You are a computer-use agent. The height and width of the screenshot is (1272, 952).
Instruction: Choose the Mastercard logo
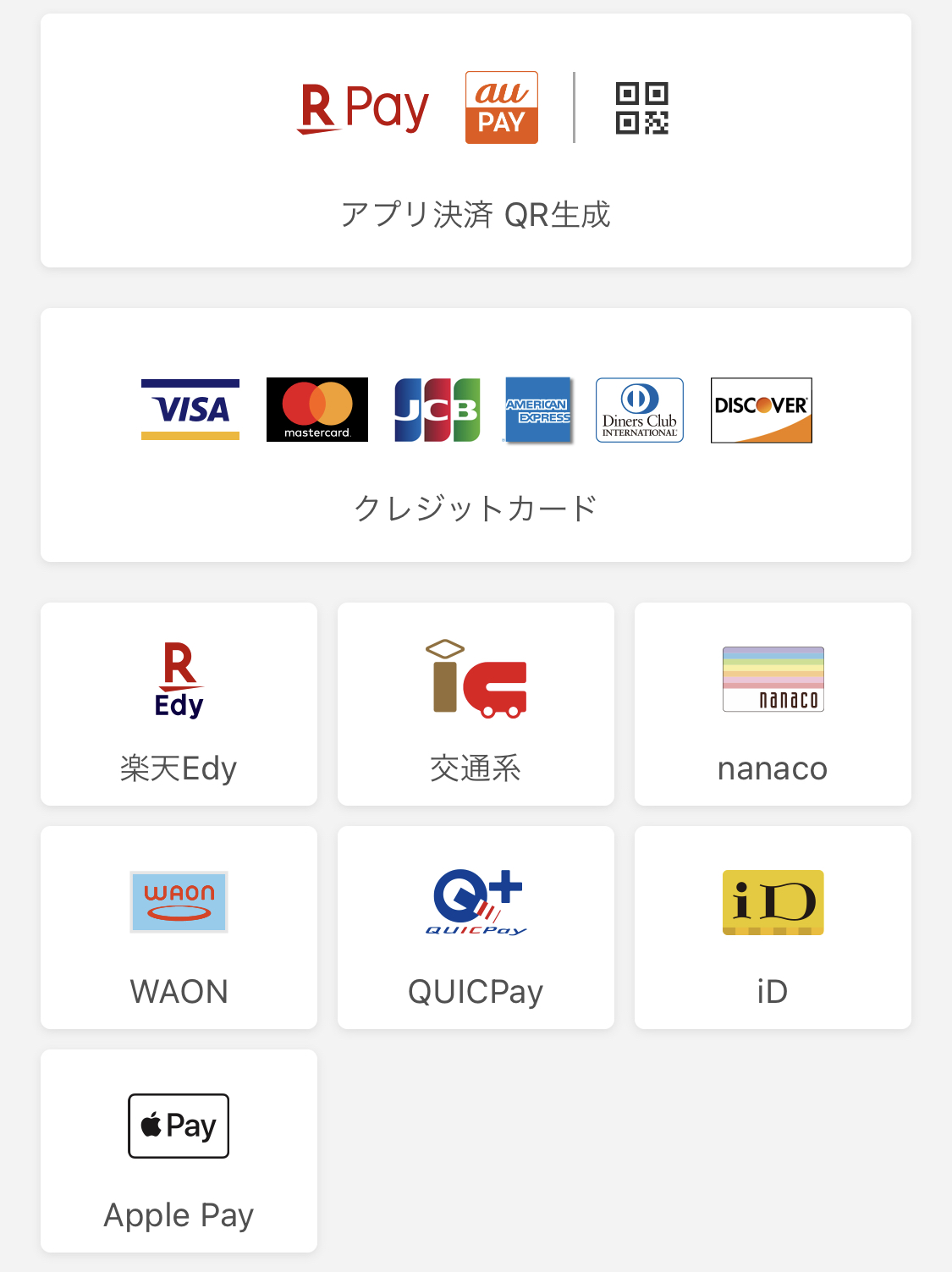click(316, 410)
